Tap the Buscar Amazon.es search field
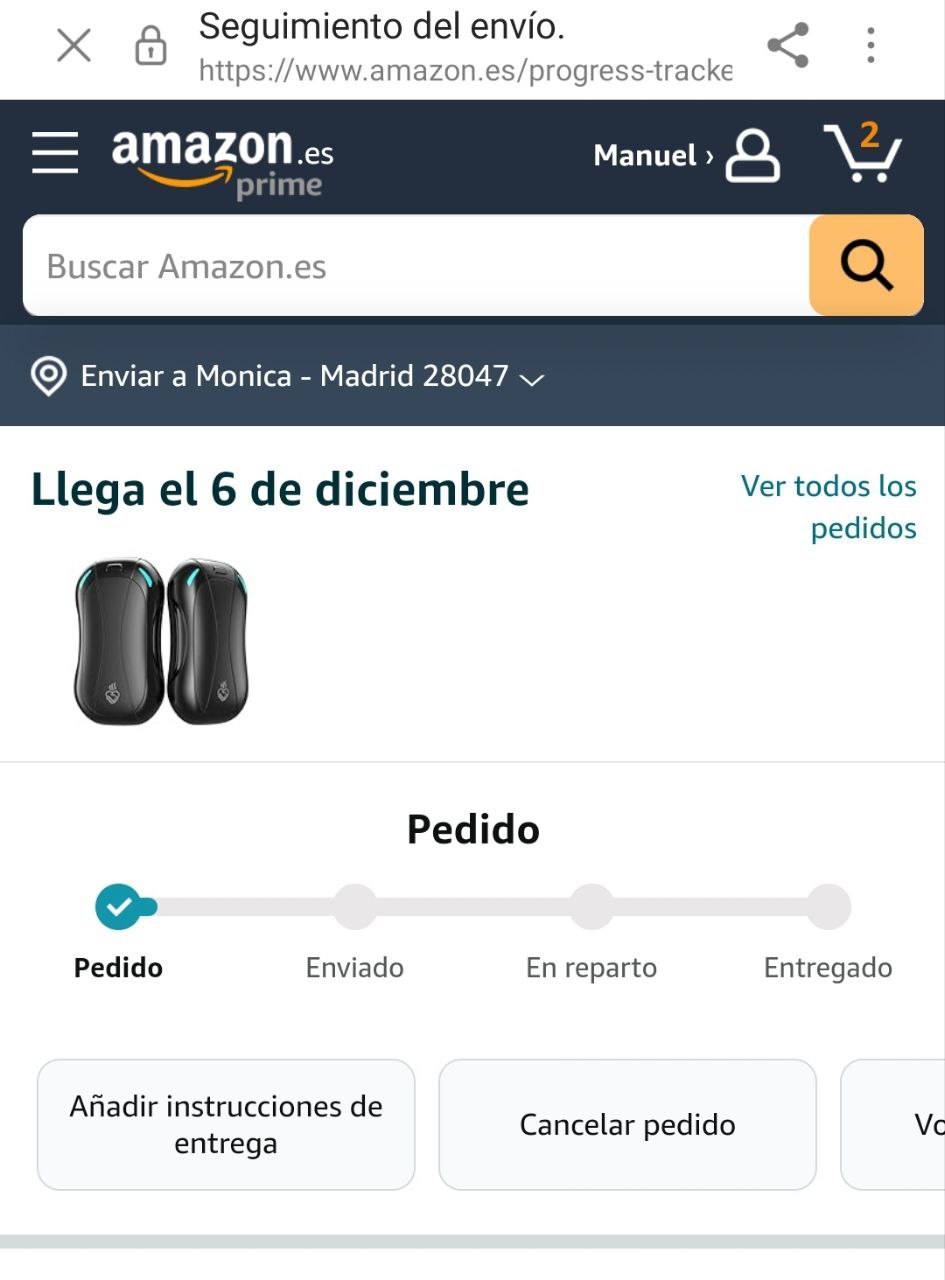This screenshot has height=1280, width=945. pos(415,267)
